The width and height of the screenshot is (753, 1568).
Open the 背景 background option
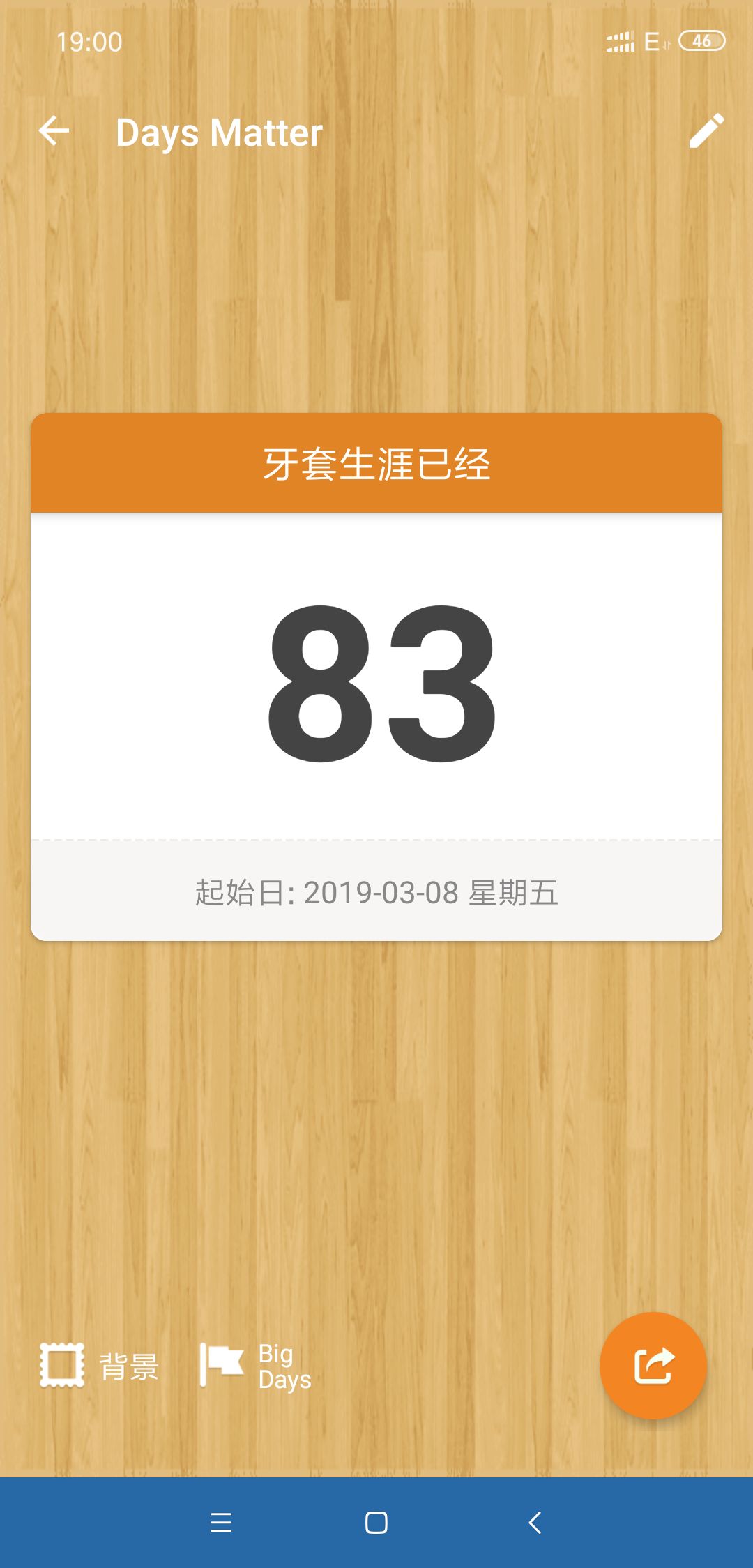click(100, 1365)
